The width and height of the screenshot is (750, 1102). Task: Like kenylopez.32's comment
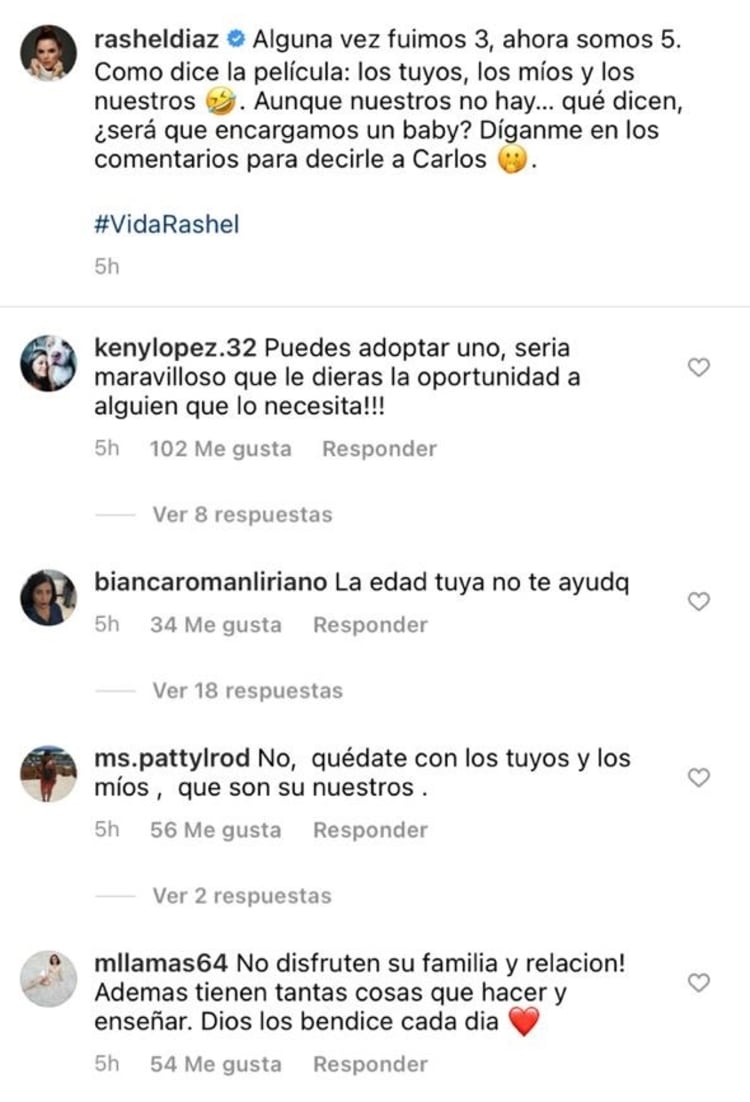tap(700, 368)
